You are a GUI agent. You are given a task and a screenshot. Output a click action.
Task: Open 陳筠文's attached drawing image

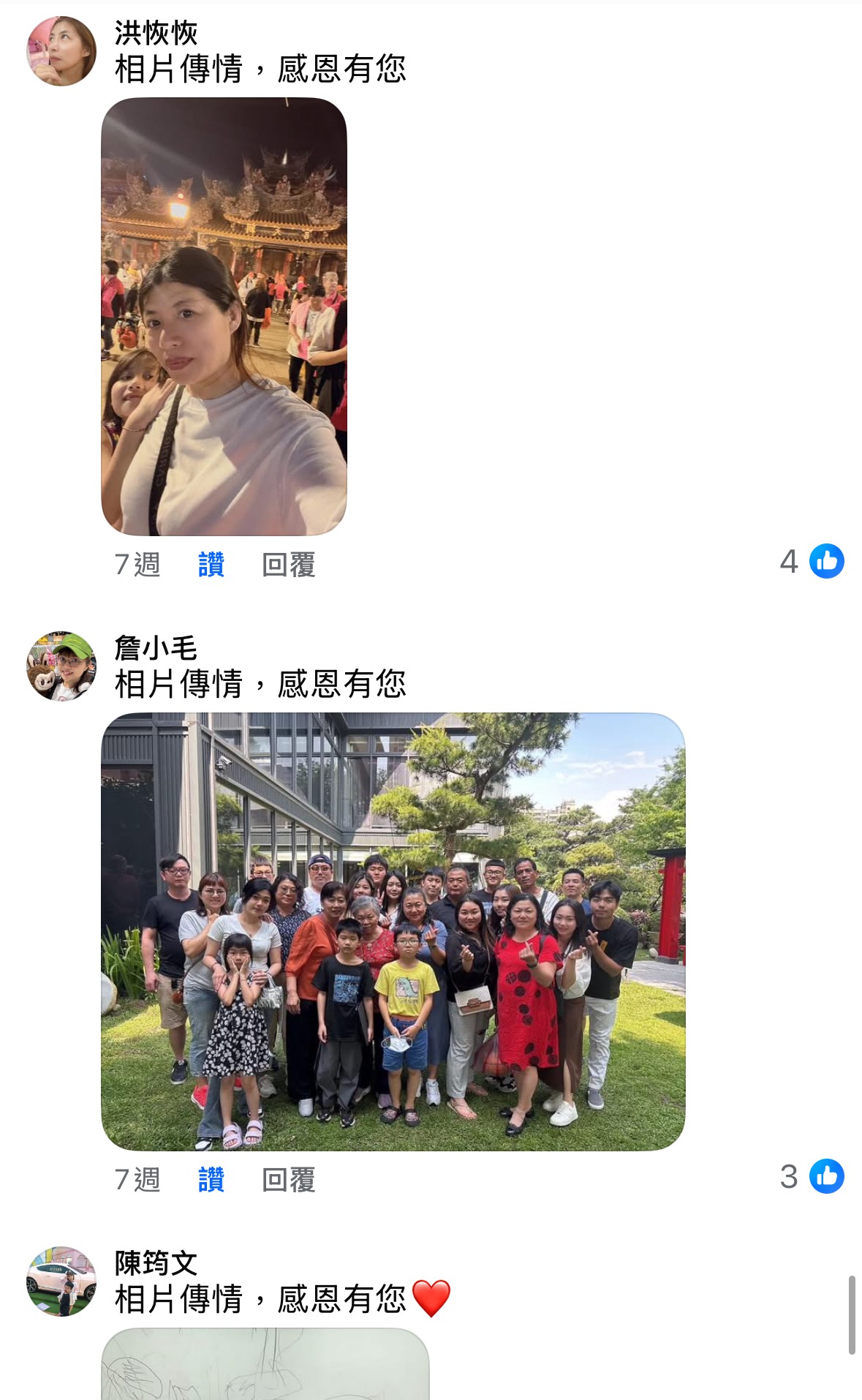coord(265,1365)
